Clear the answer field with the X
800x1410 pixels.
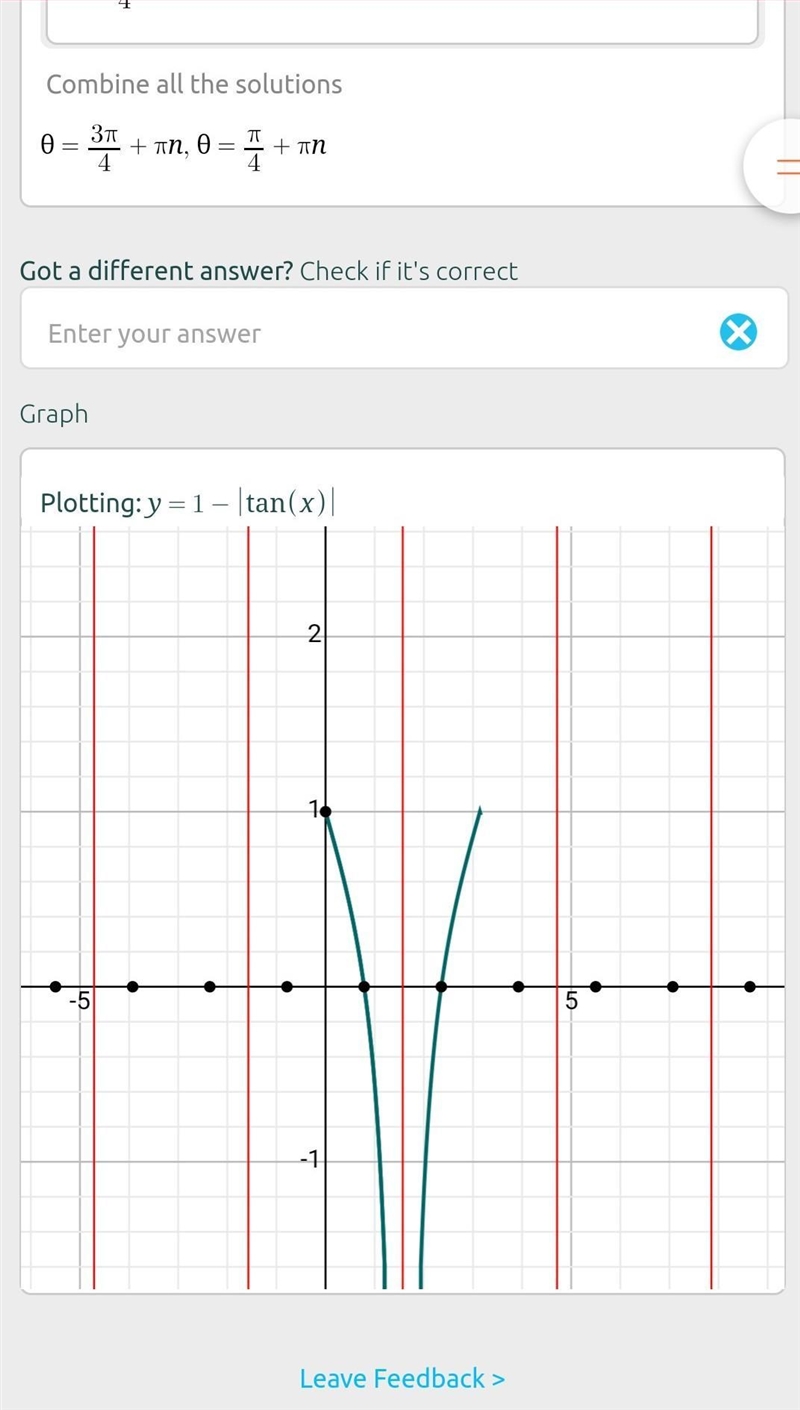click(x=738, y=332)
